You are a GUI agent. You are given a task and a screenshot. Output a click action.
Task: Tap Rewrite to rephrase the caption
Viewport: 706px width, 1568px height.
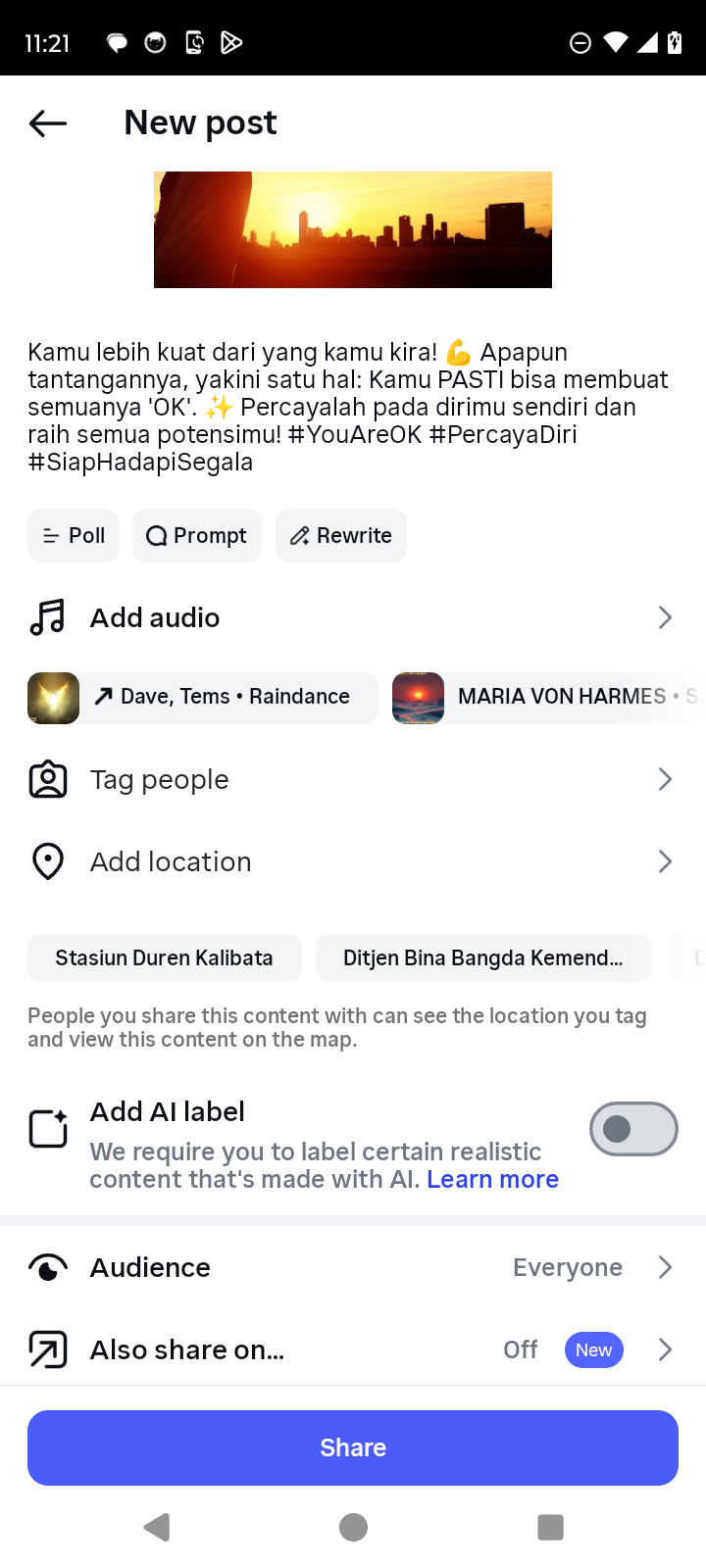click(x=341, y=536)
